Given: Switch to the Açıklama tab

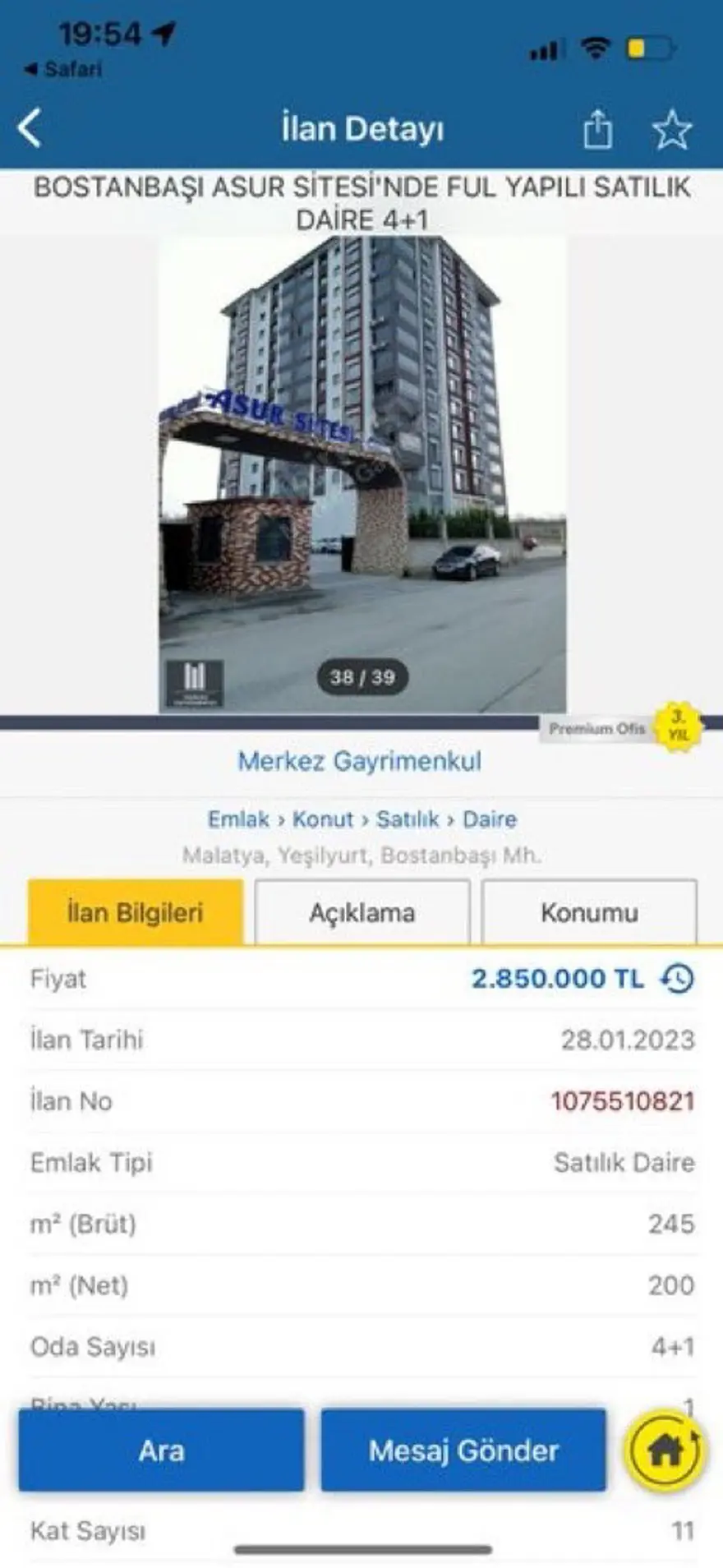Looking at the screenshot, I should 362,912.
